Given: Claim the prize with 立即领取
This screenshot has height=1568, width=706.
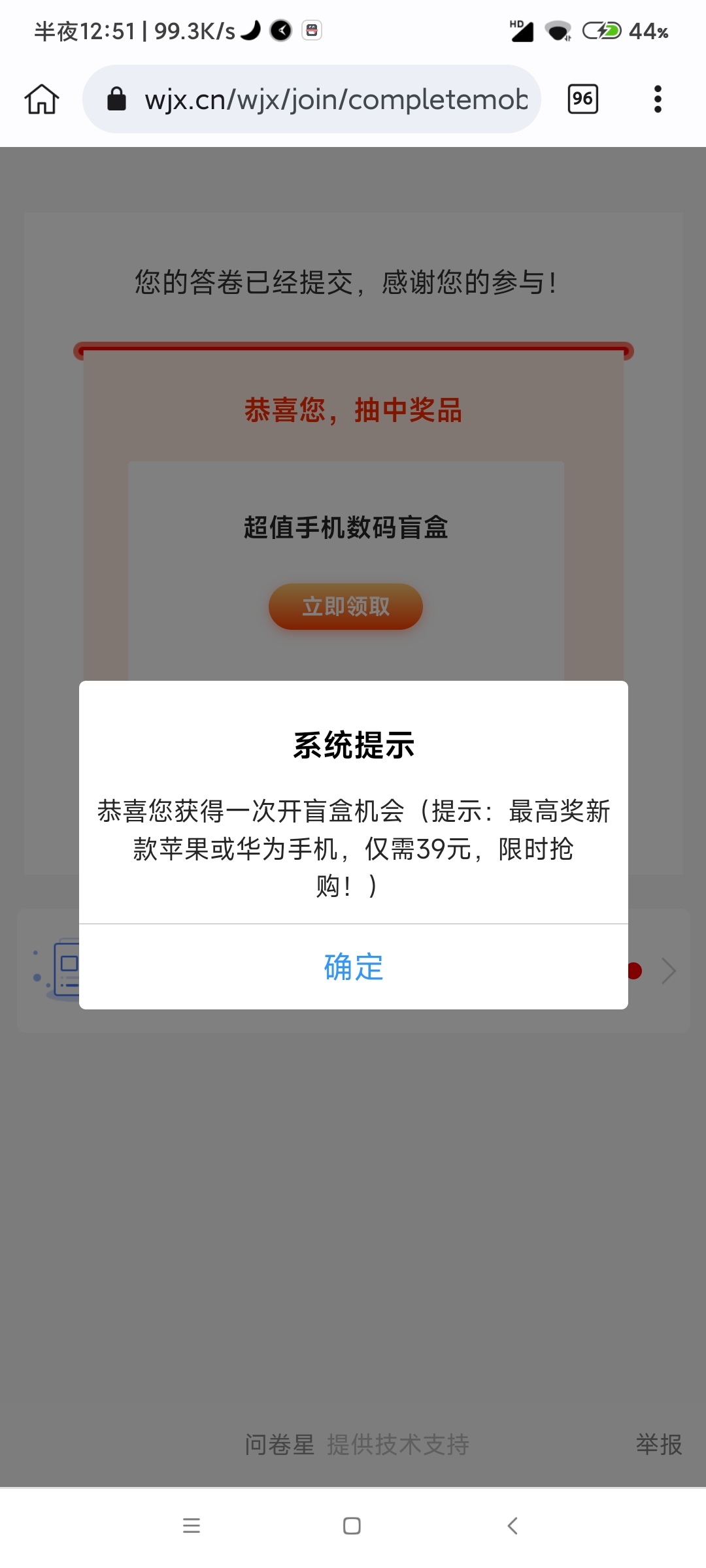Looking at the screenshot, I should 346,607.
